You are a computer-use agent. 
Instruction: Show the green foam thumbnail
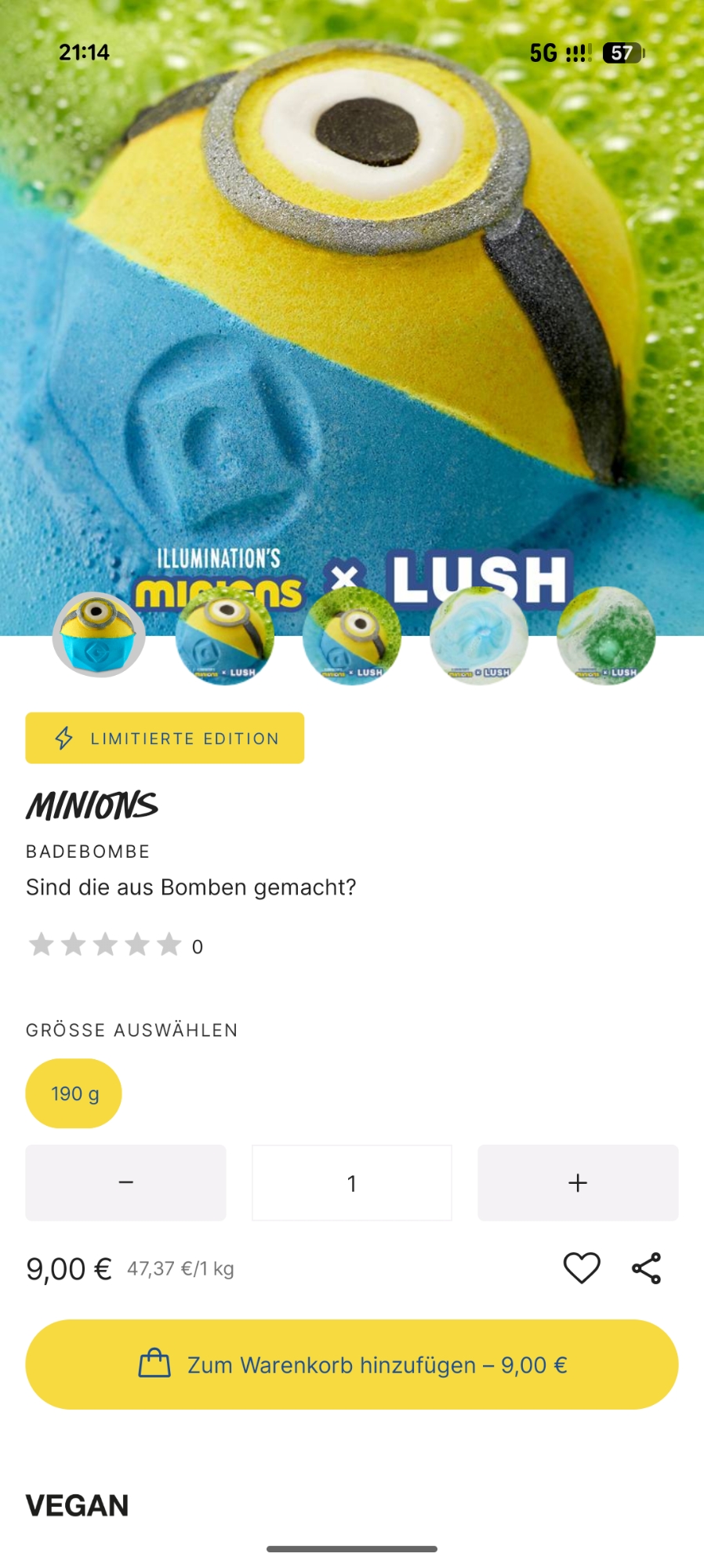[606, 635]
